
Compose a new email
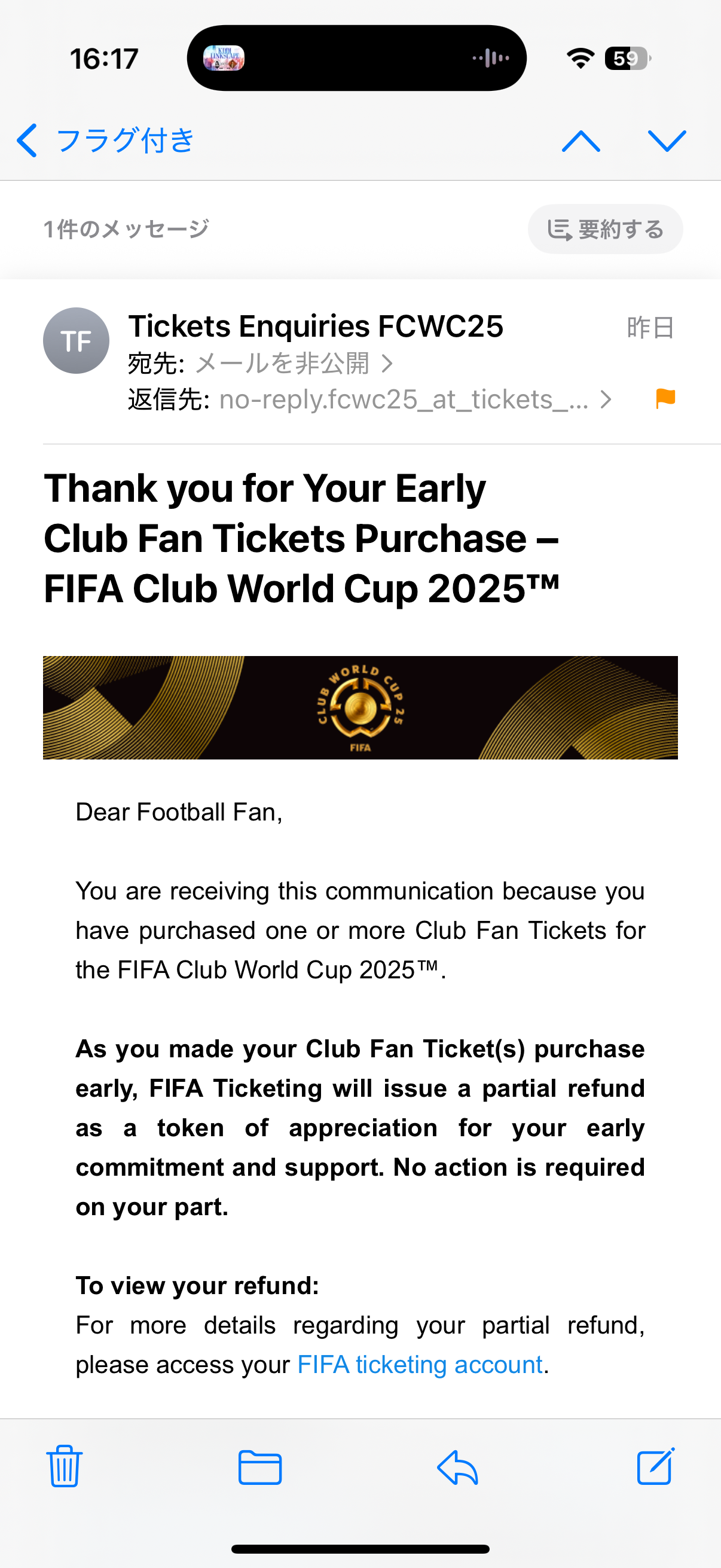(x=656, y=1466)
